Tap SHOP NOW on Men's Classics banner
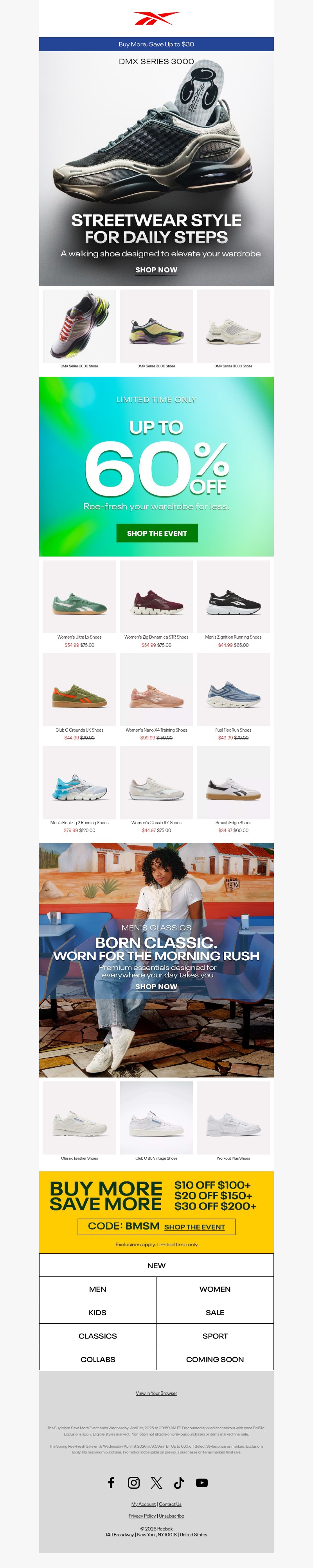 [x=156, y=987]
